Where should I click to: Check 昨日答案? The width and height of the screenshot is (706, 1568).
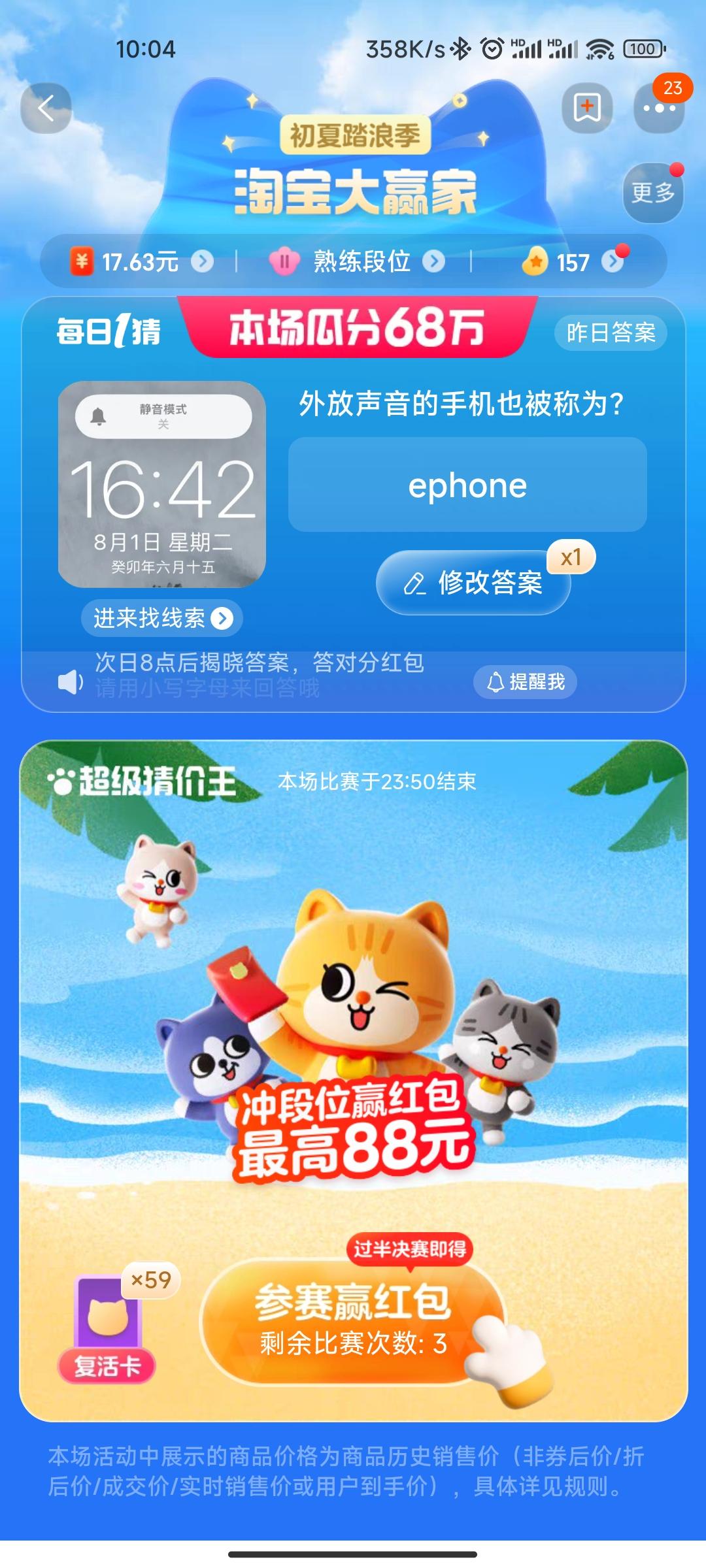point(611,333)
